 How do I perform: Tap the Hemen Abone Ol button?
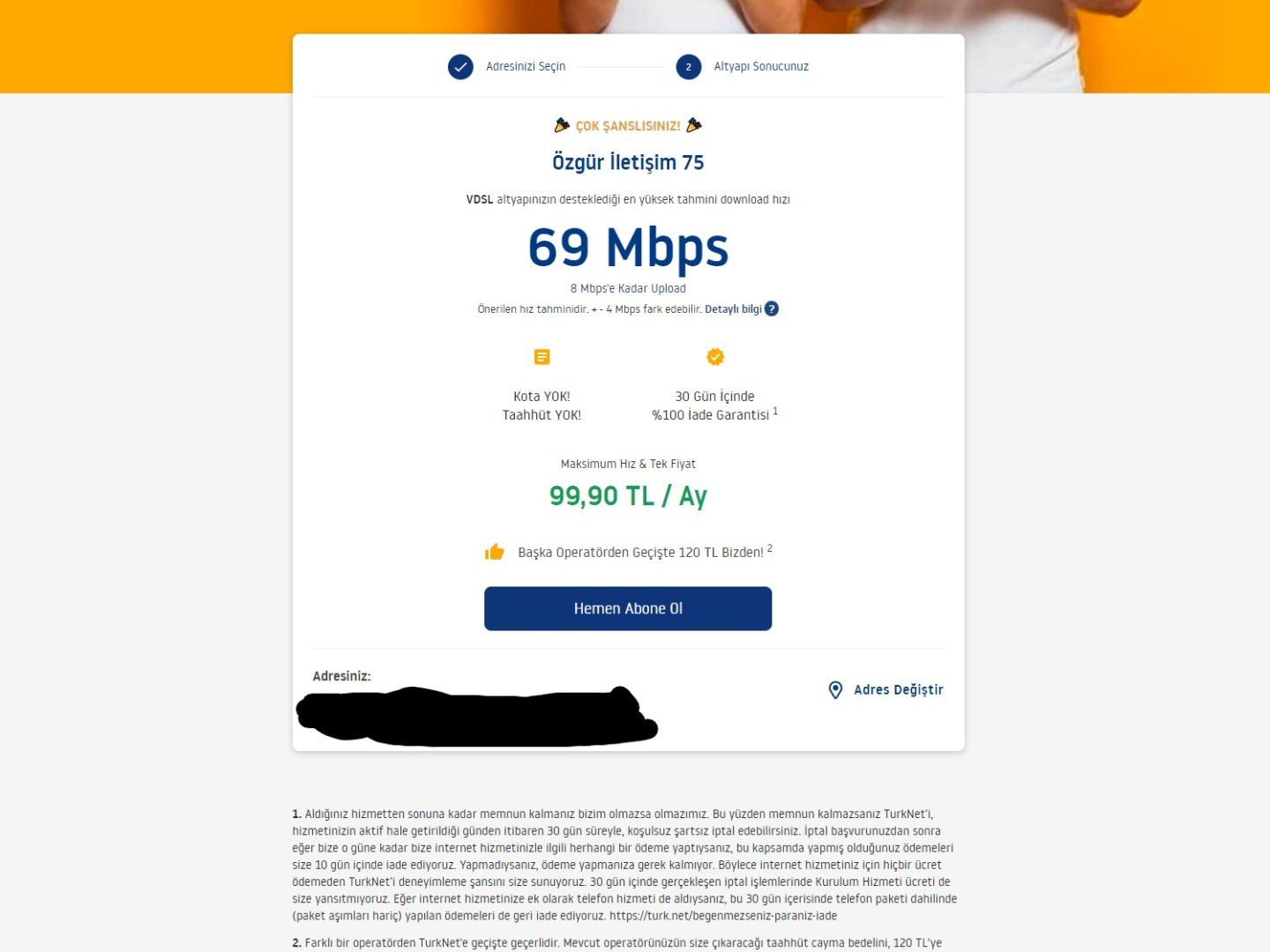[x=627, y=608]
